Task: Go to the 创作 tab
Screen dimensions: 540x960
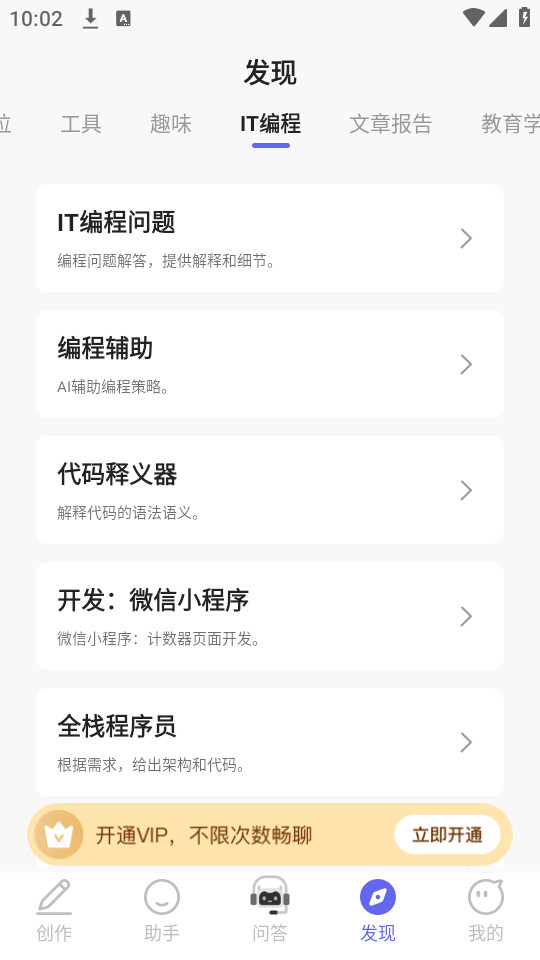Action: tap(54, 912)
